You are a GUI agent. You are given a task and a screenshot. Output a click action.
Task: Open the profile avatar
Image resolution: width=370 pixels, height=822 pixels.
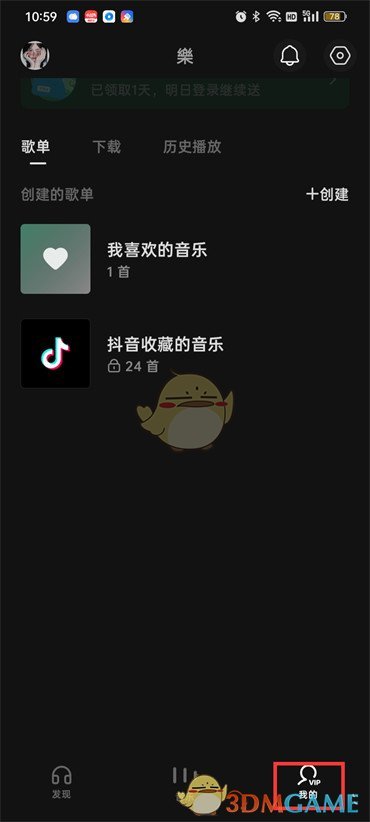(35, 55)
